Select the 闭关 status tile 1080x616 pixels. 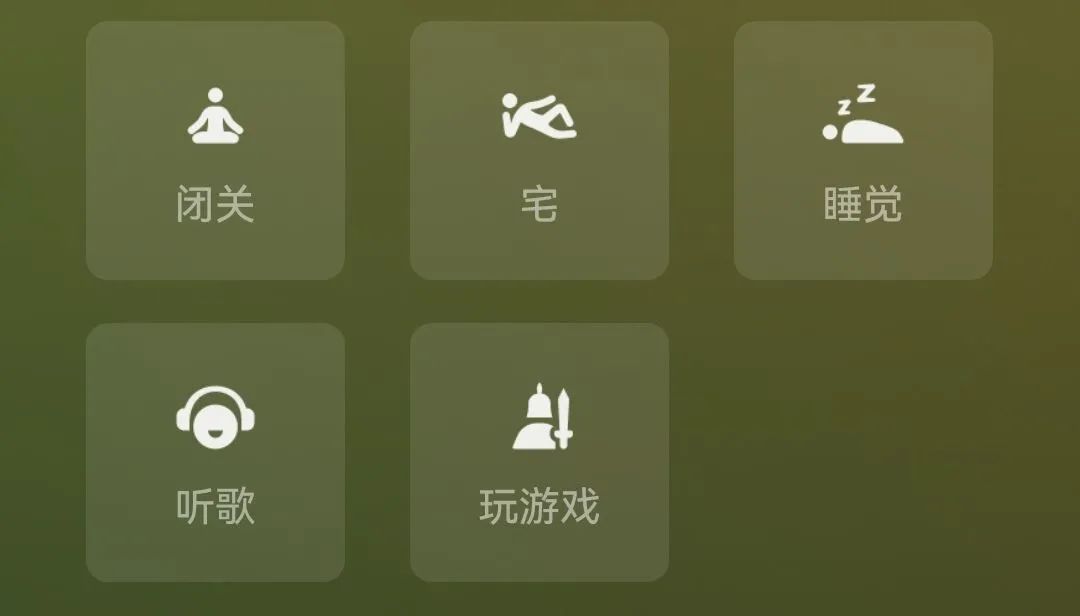(215, 150)
